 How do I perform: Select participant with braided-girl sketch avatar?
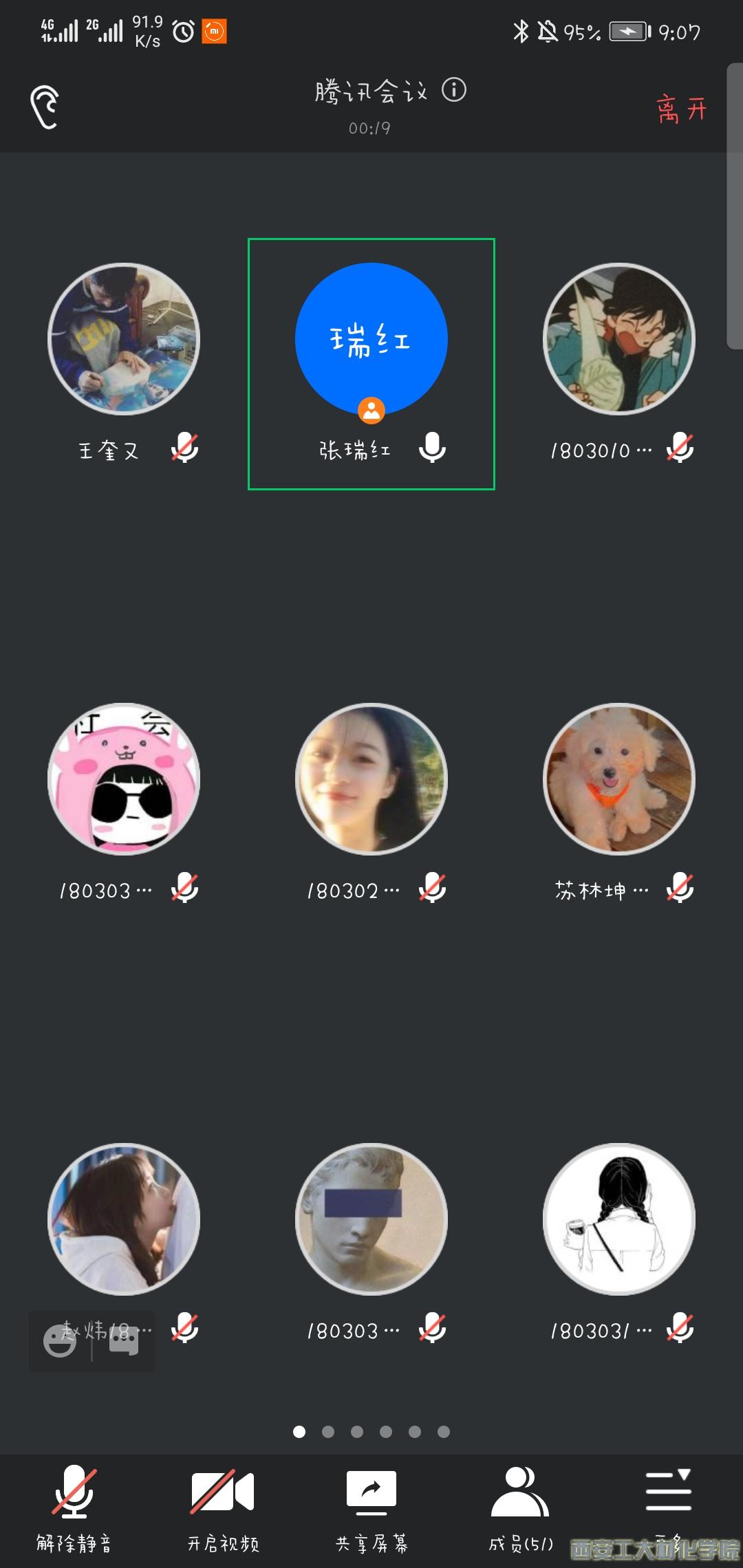click(619, 1219)
